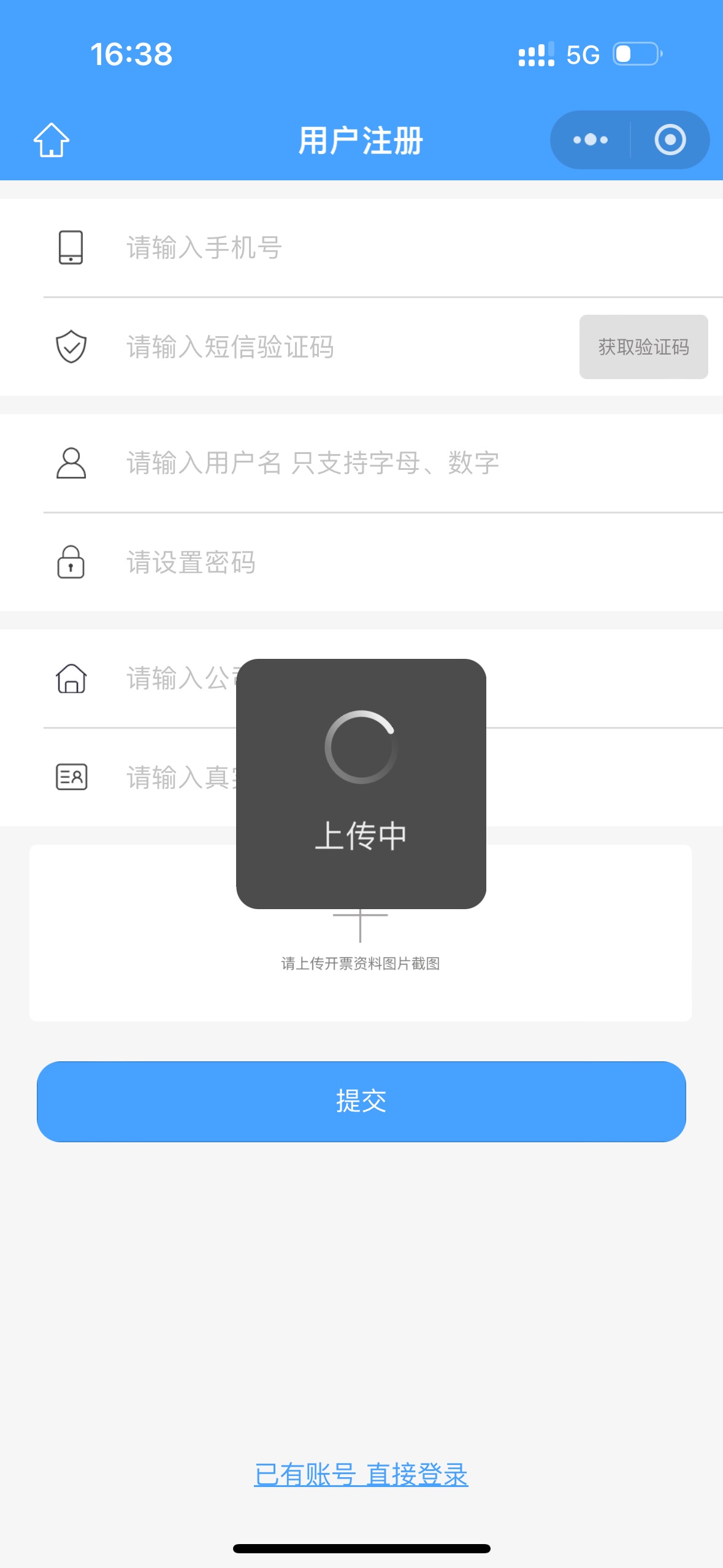
Task: Submit the registration with 提交
Action: coord(361,1101)
